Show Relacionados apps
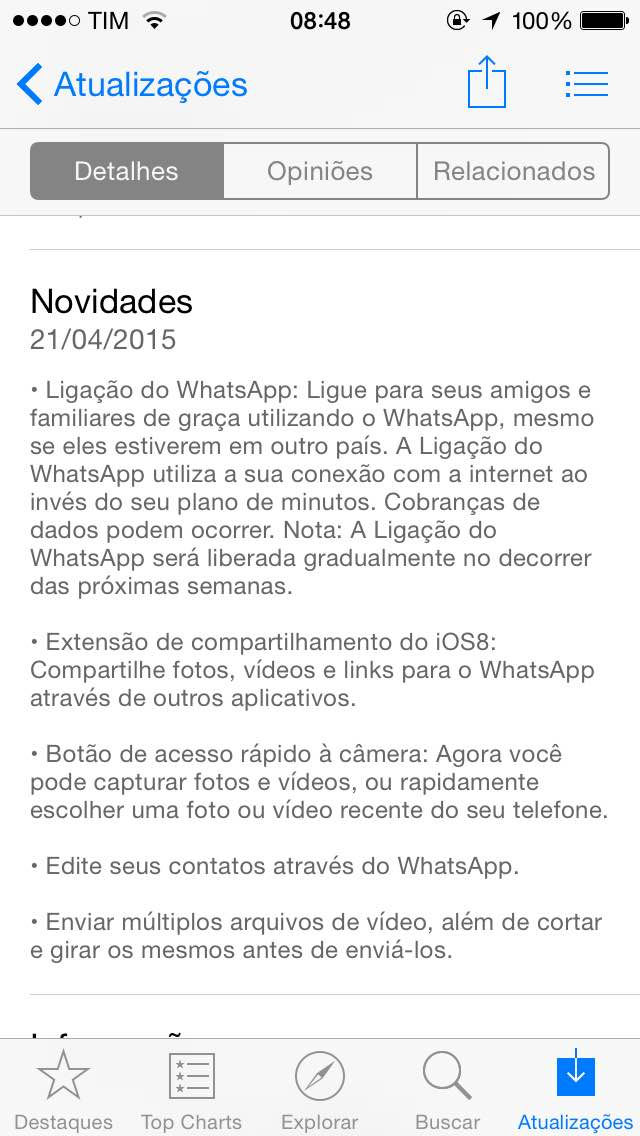The height and width of the screenshot is (1136, 640). (513, 171)
